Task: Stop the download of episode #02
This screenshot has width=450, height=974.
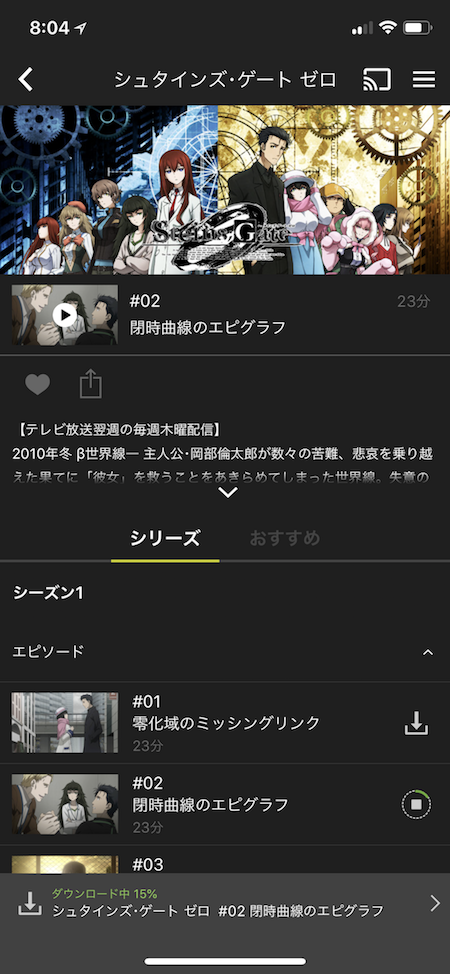Action: click(x=416, y=804)
